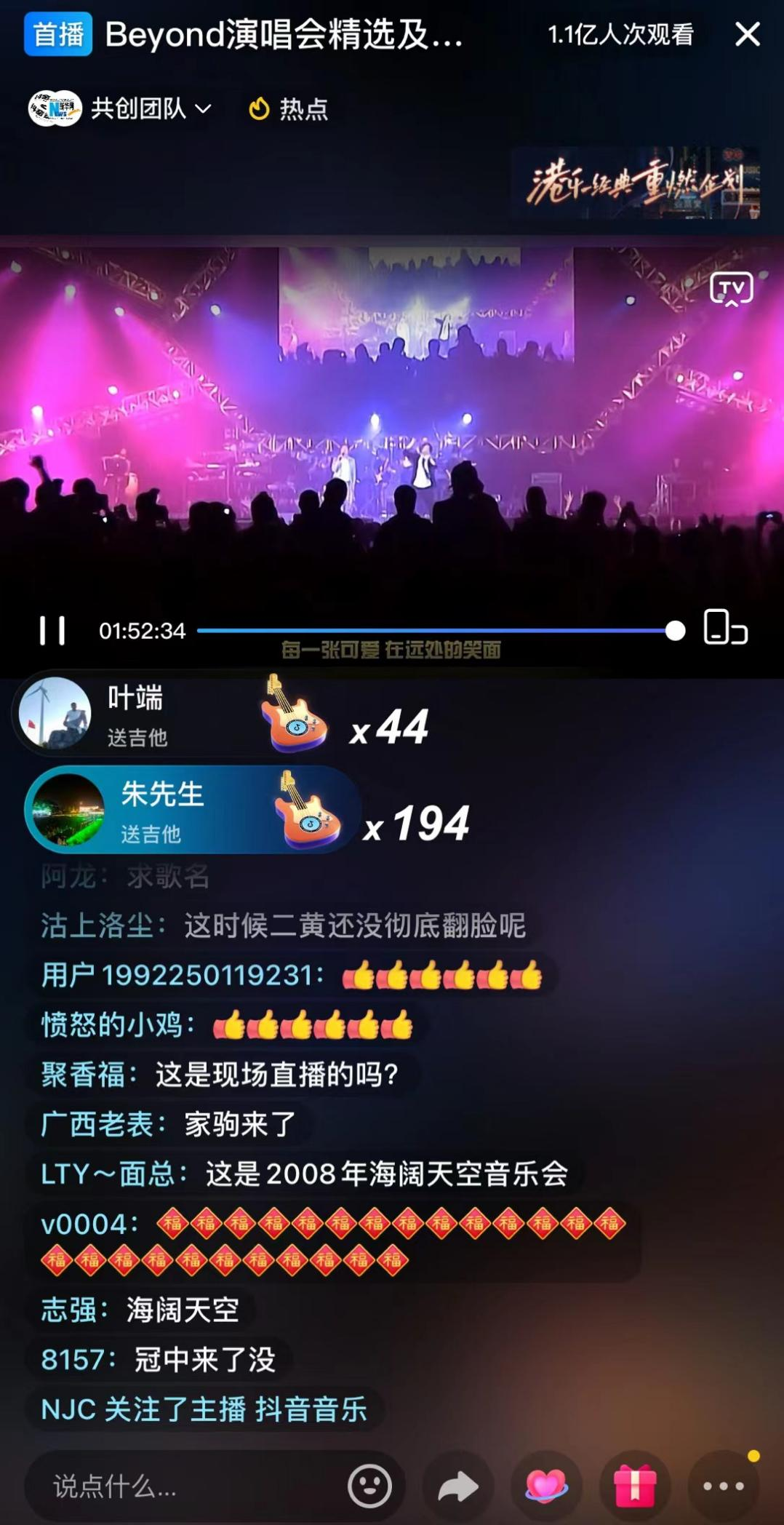Rotate the video to fullscreen
The image size is (784, 1525).
725,627
